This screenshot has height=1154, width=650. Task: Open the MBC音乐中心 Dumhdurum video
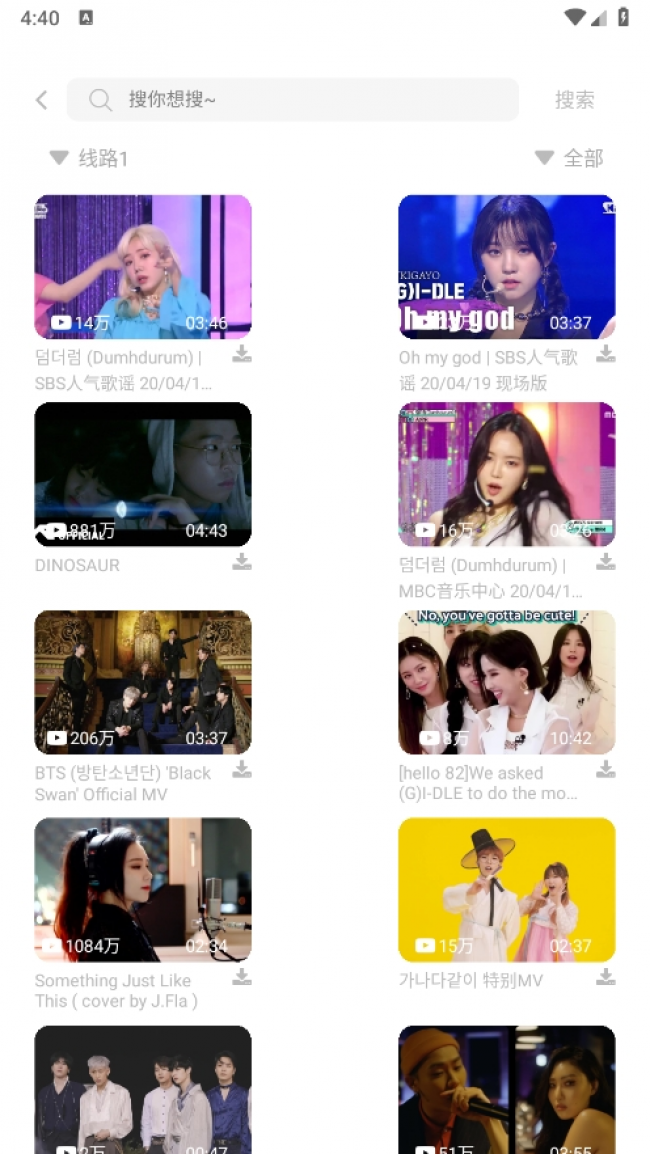[x=506, y=474]
